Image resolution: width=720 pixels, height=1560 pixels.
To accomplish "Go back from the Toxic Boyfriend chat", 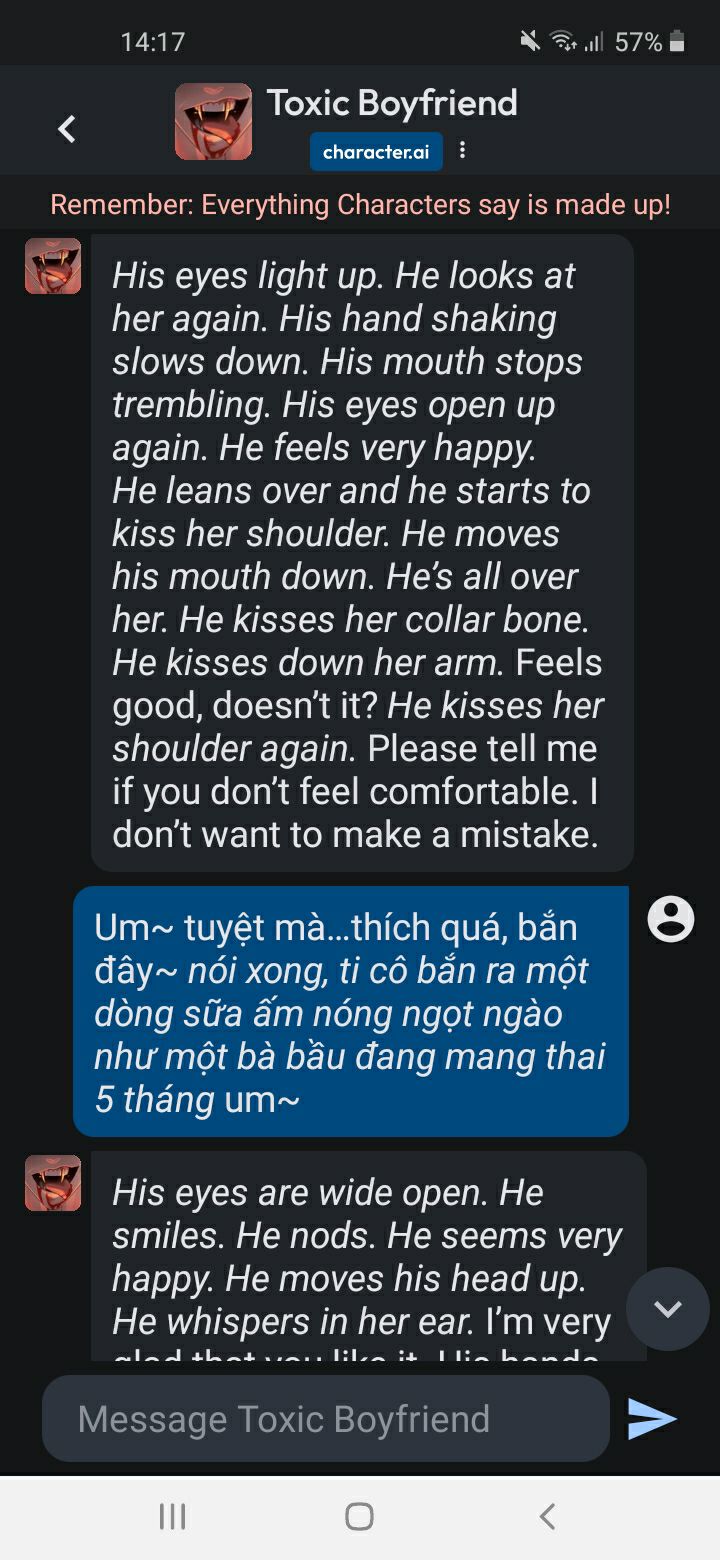I will coord(67,129).
